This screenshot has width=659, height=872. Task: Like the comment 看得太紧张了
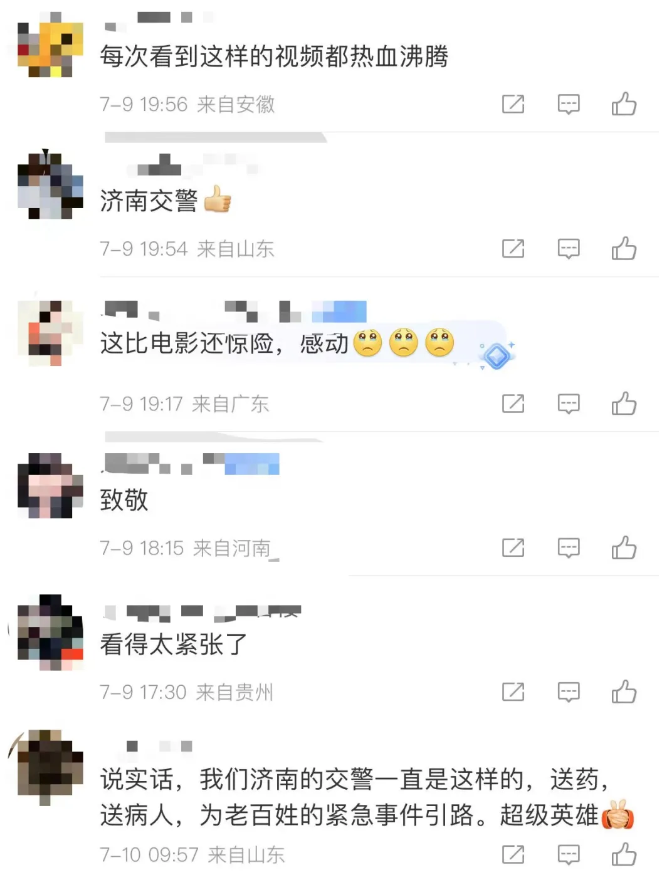(x=624, y=692)
